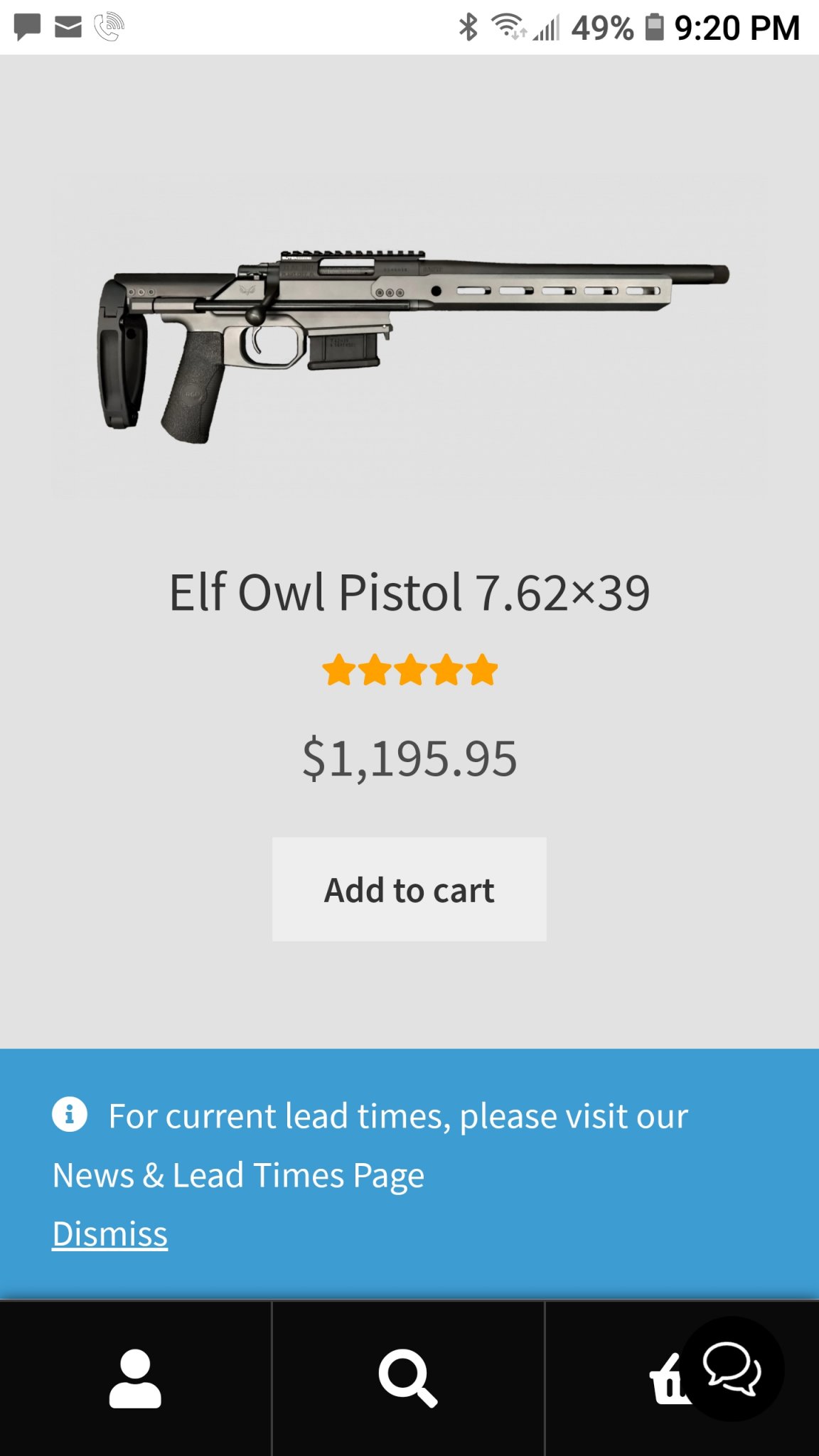Open search from the bottom bar

tap(408, 1379)
